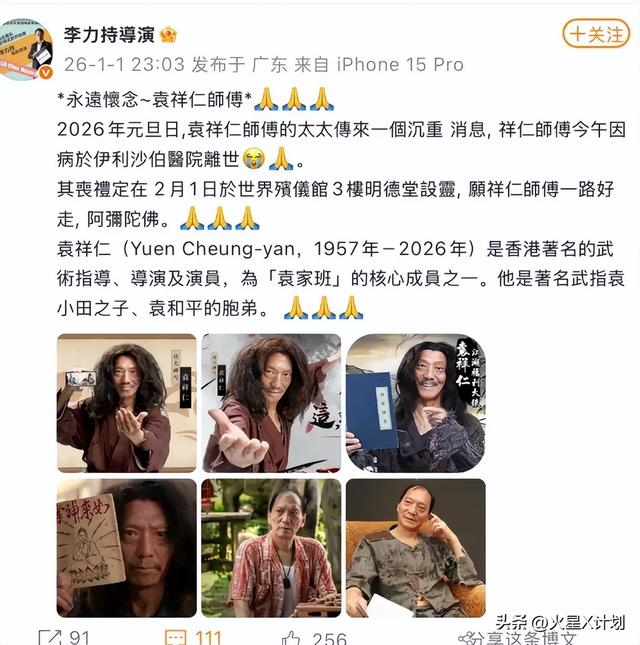This screenshot has height=645, width=640.
Task: Open the third photo with the blue book
Action: click(415, 402)
